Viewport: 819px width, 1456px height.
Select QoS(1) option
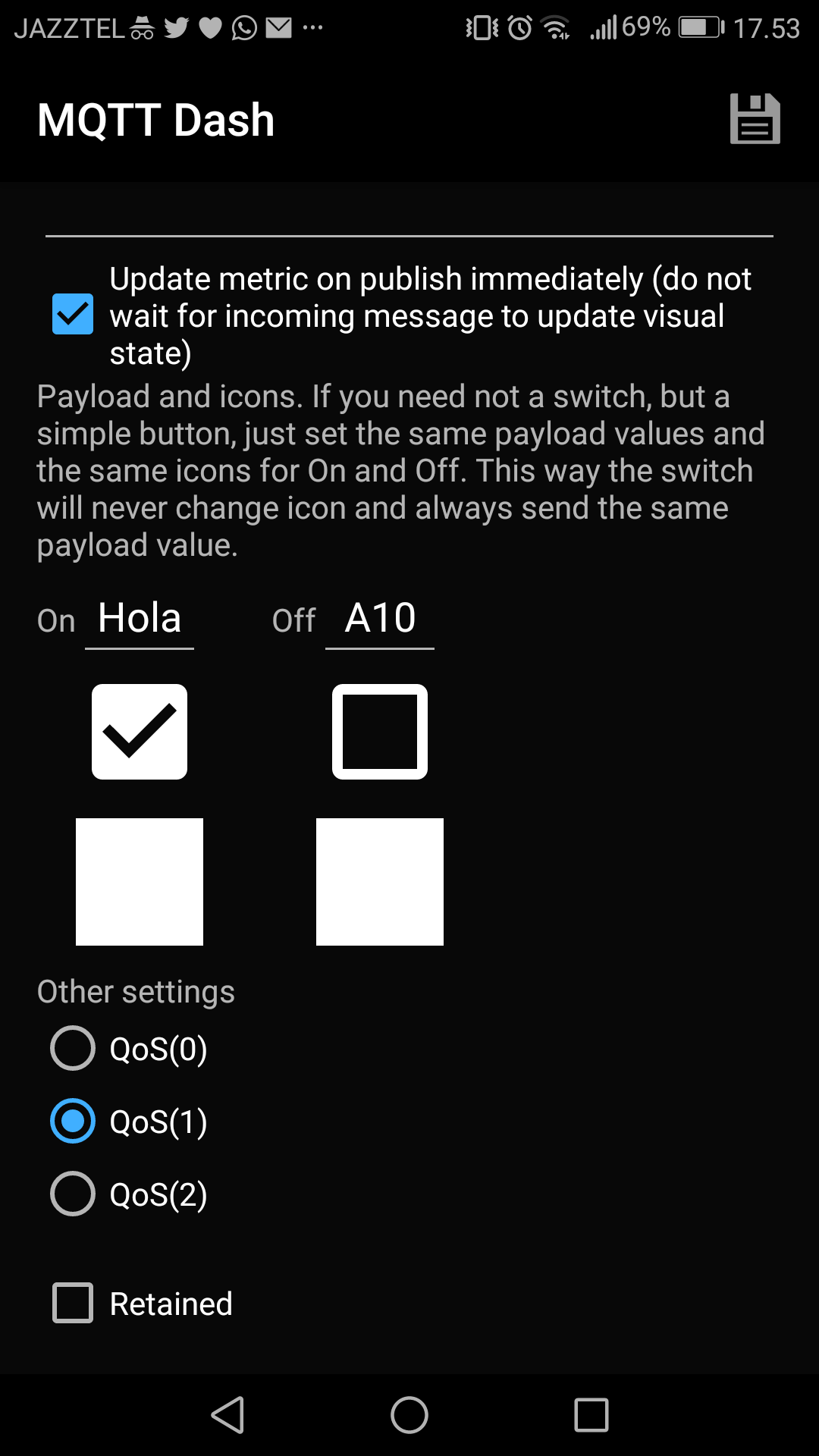[129, 1122]
